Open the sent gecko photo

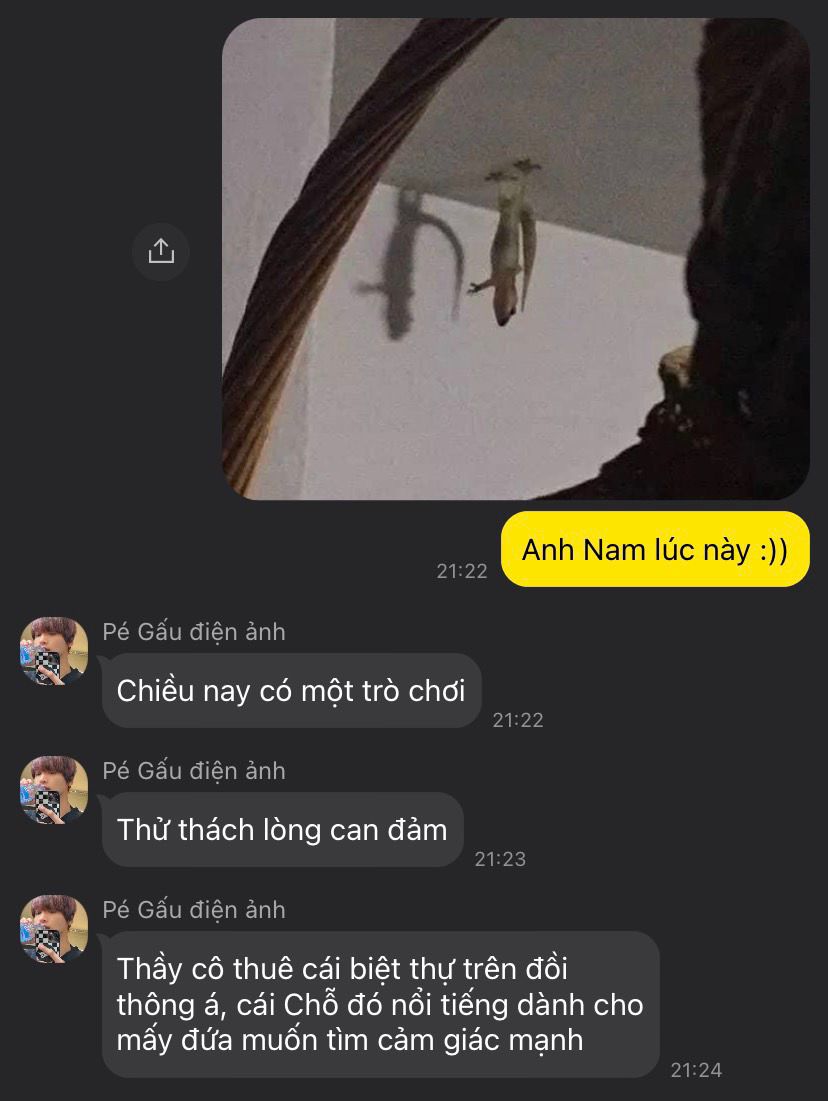pyautogui.click(x=515, y=258)
